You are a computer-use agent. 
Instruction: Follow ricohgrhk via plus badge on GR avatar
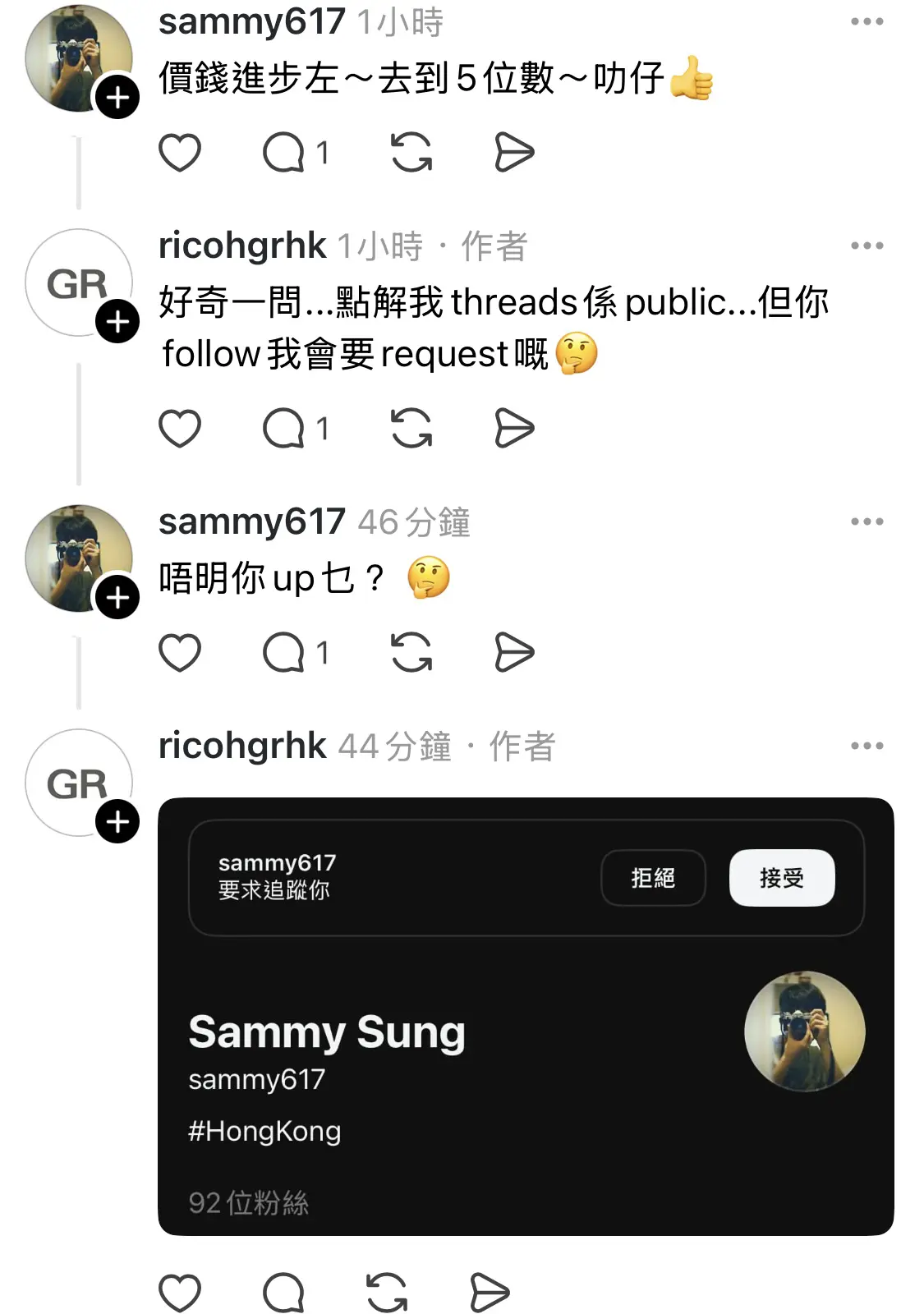117,322
